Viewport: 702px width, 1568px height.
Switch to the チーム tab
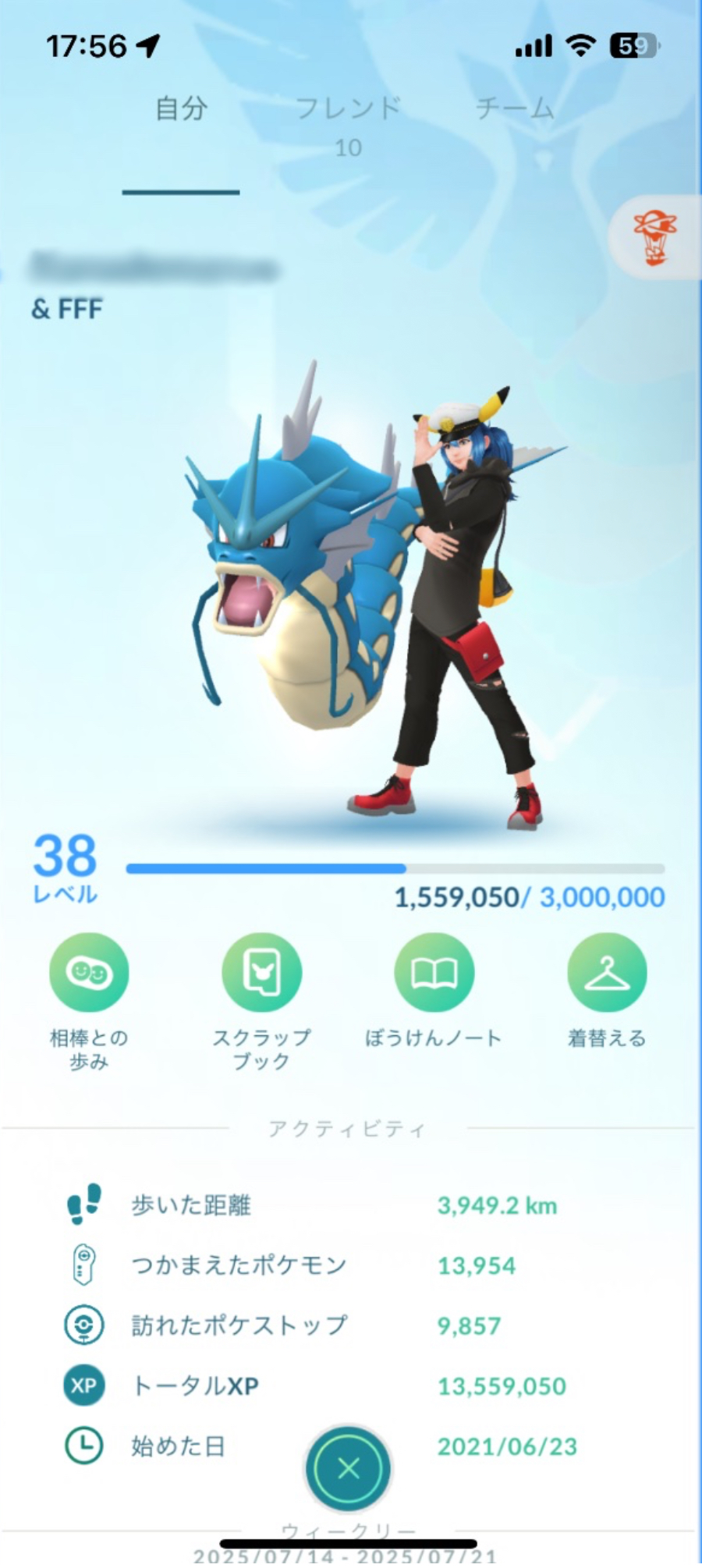tap(515, 109)
